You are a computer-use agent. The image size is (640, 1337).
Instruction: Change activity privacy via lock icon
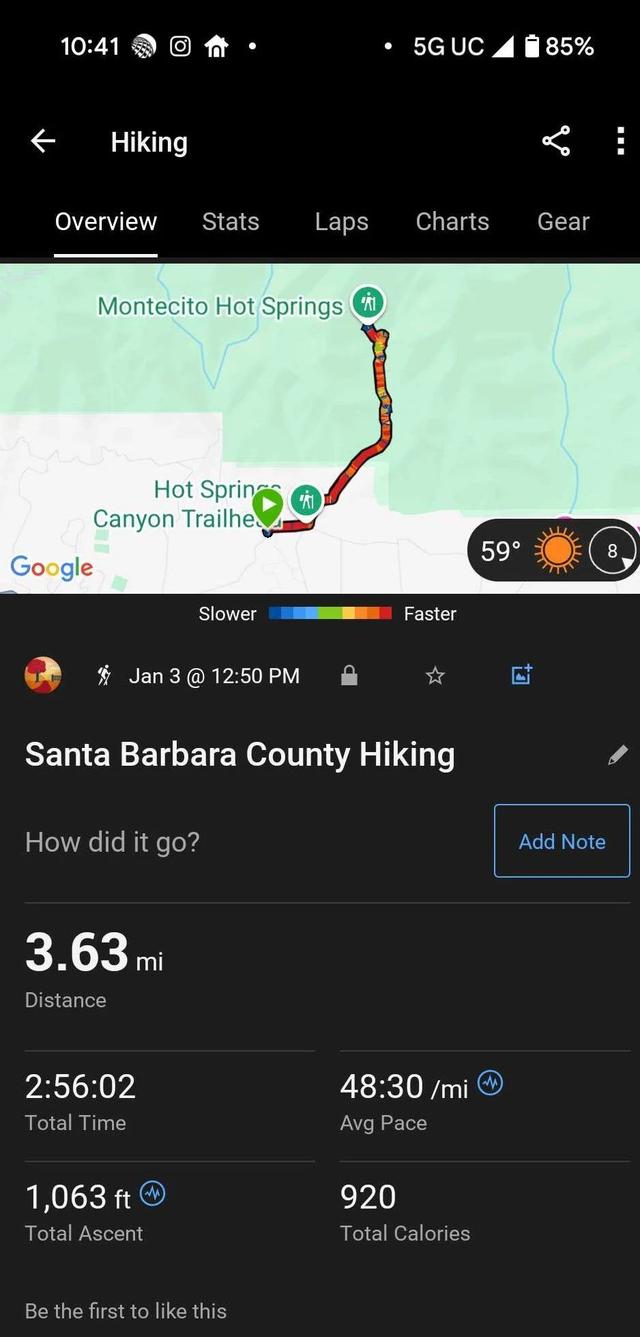coord(349,676)
